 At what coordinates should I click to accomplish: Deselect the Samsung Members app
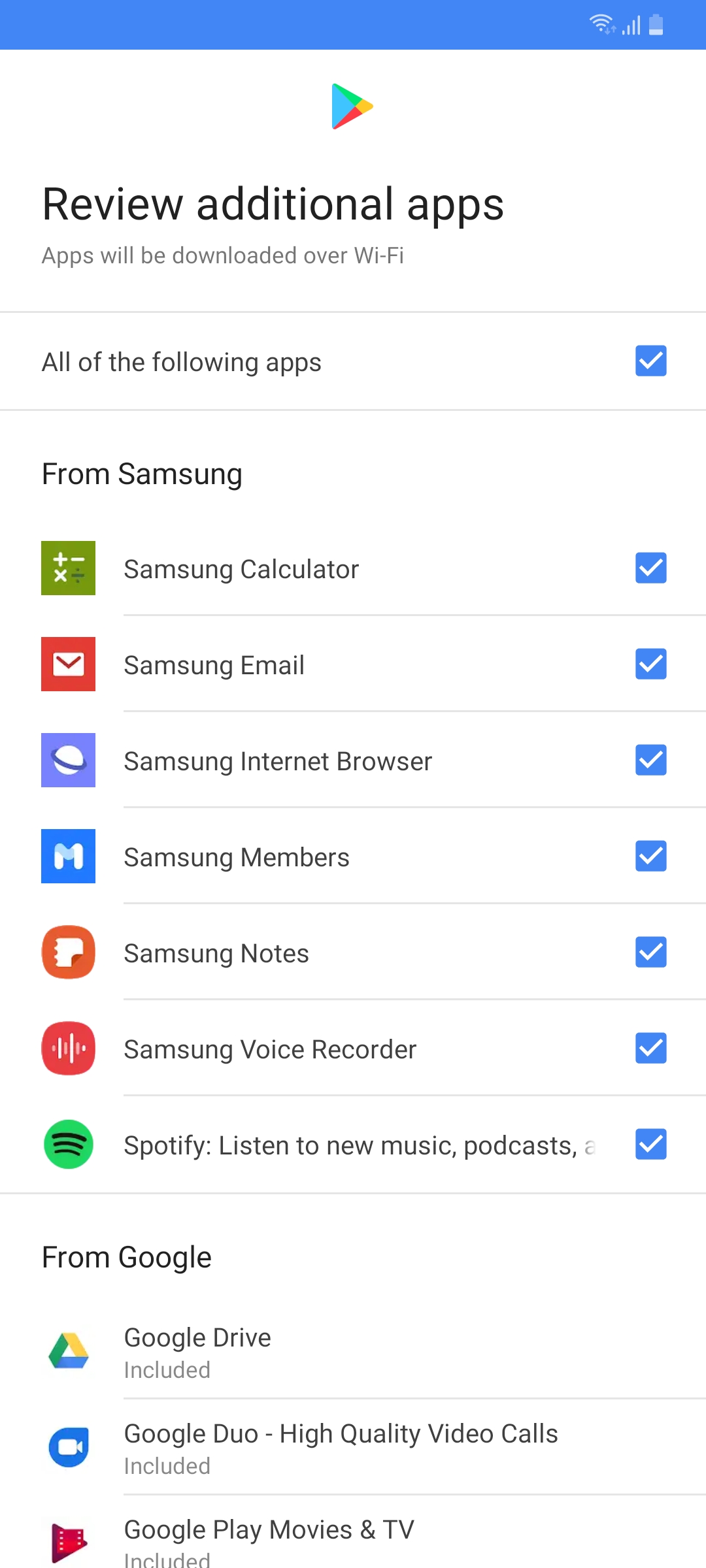pyautogui.click(x=650, y=856)
